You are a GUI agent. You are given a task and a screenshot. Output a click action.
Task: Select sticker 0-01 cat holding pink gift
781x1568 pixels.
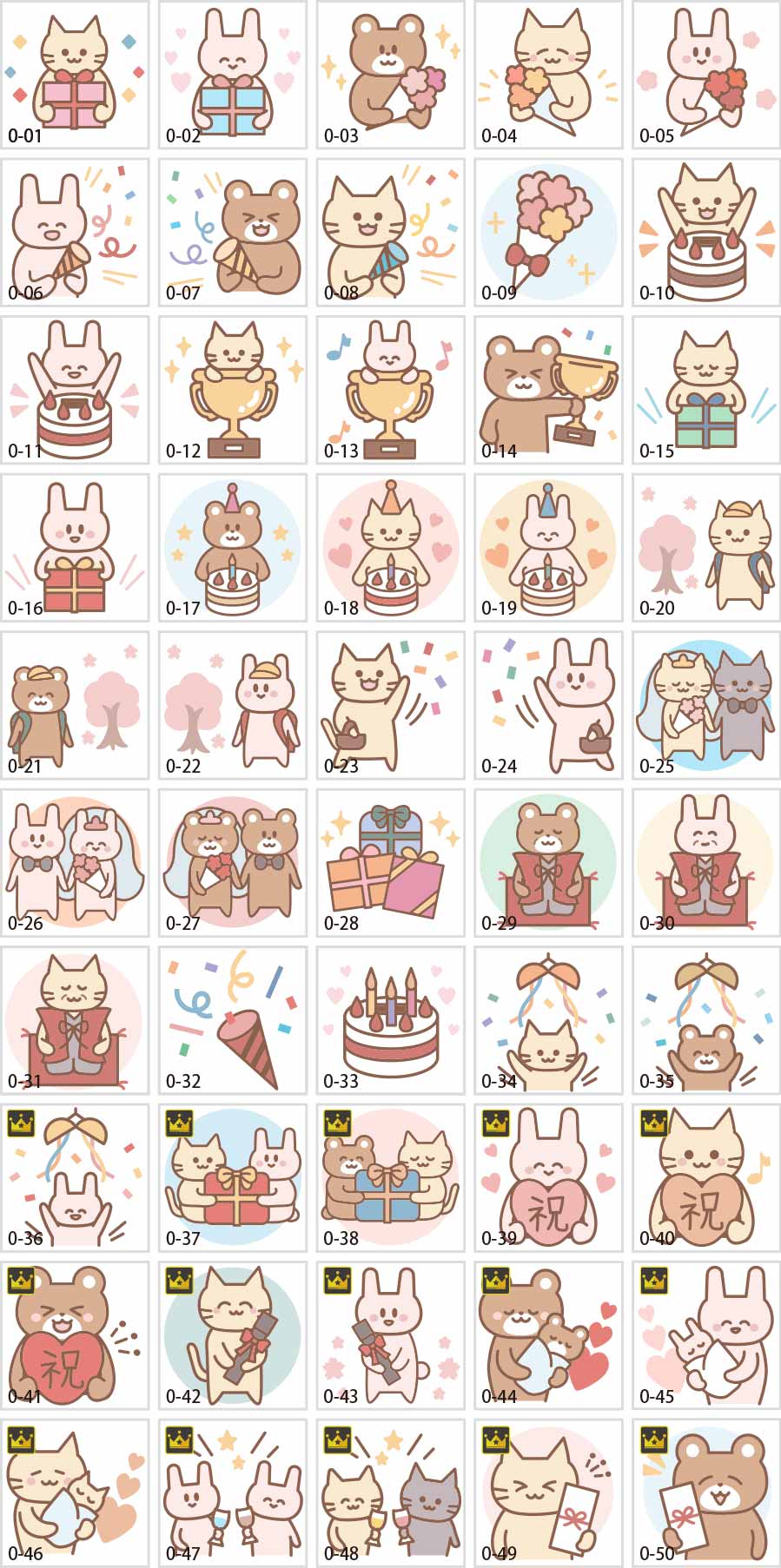click(x=75, y=75)
